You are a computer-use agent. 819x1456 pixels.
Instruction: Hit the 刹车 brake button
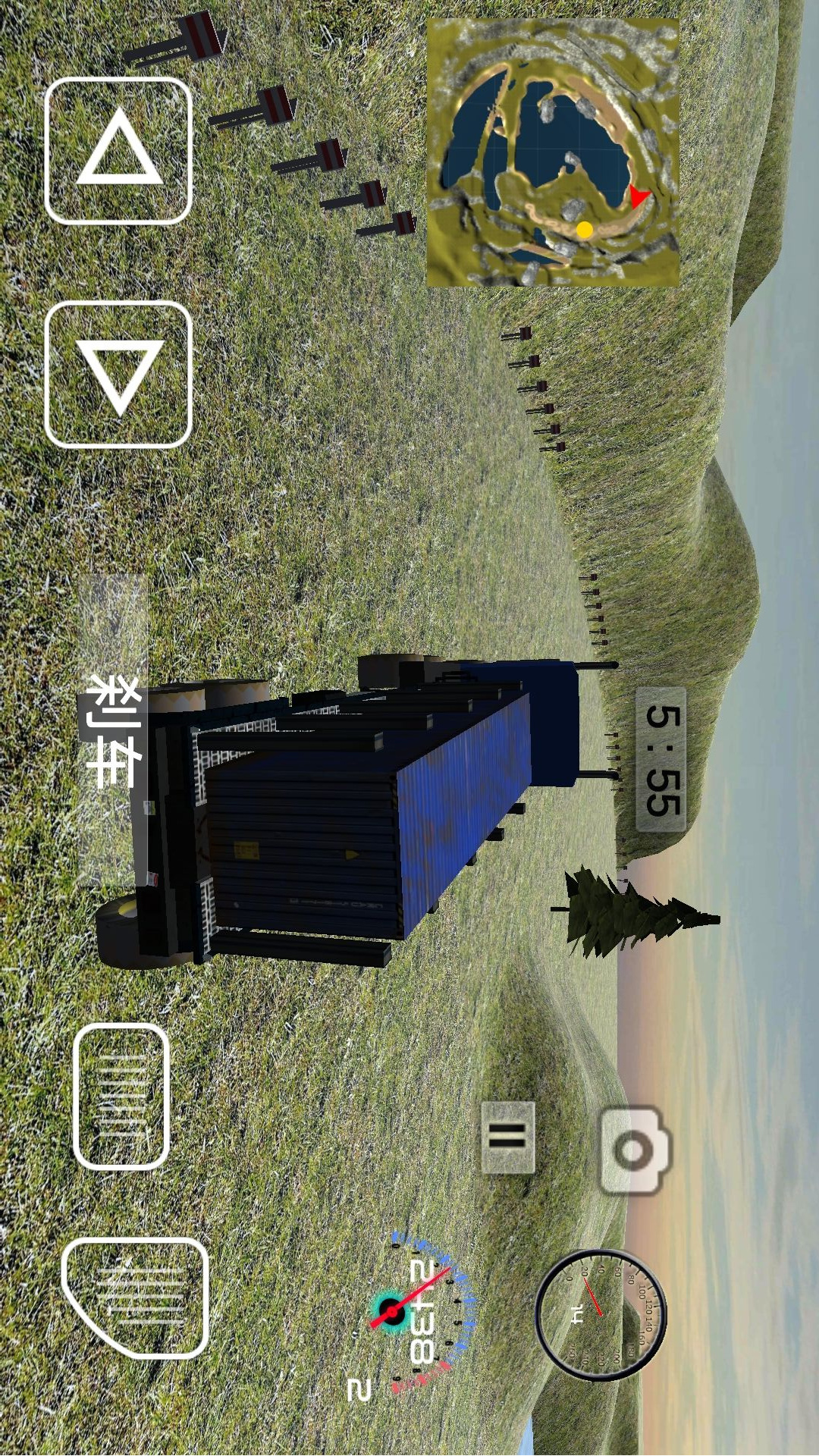click(114, 730)
